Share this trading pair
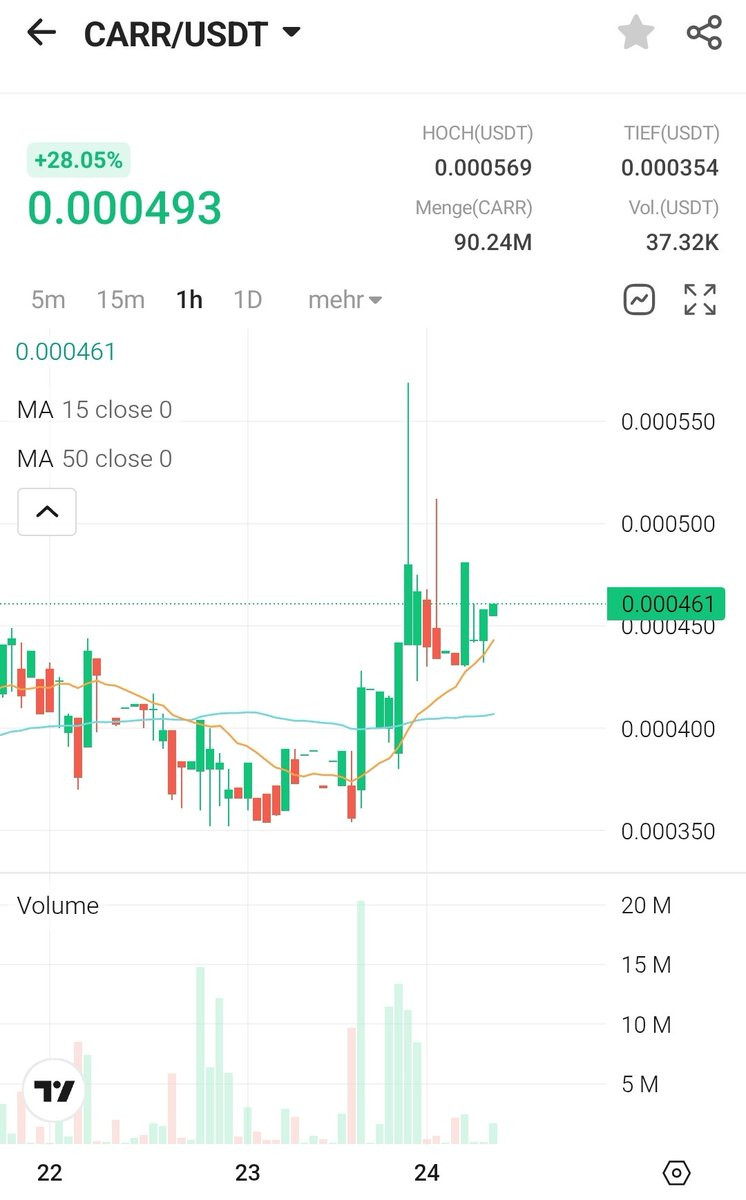 coord(704,33)
